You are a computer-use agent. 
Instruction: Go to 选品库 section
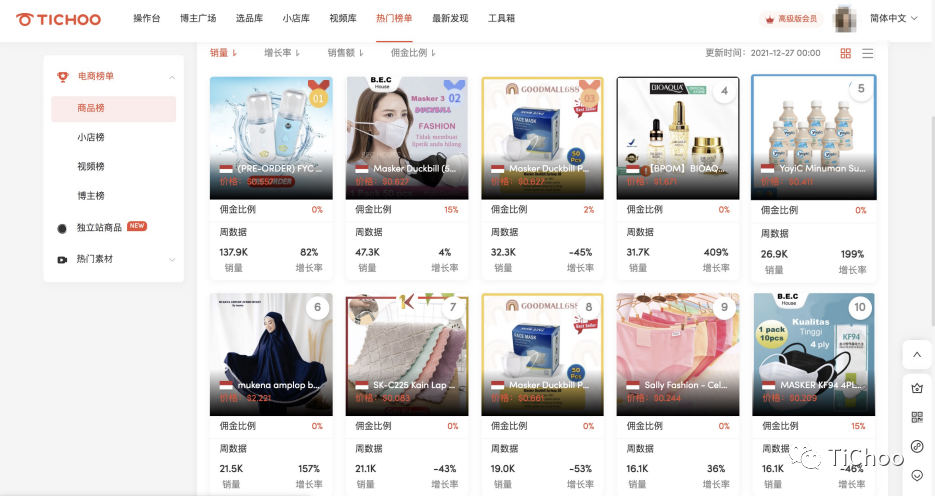249,18
